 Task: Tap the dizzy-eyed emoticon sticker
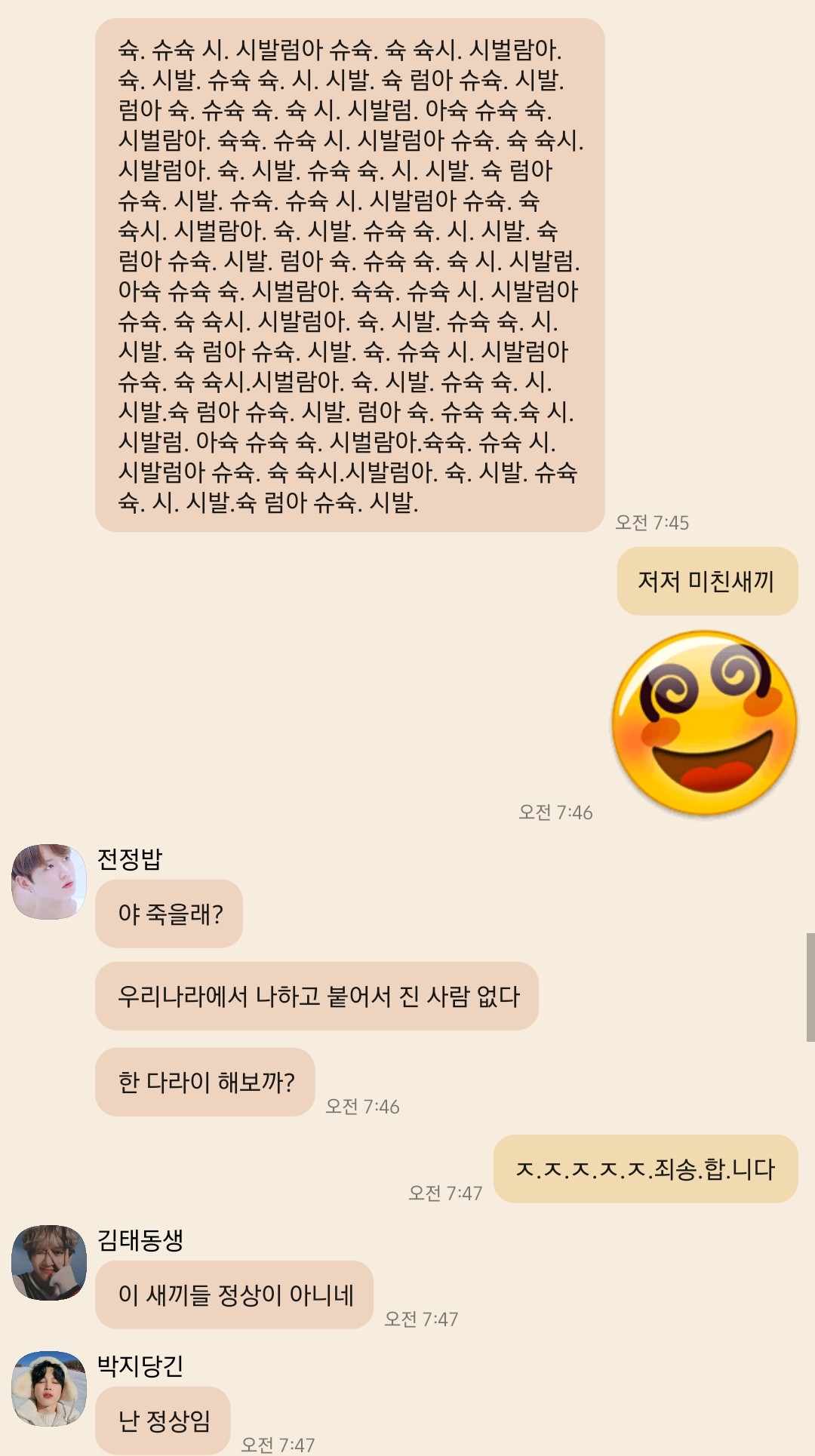[705, 723]
